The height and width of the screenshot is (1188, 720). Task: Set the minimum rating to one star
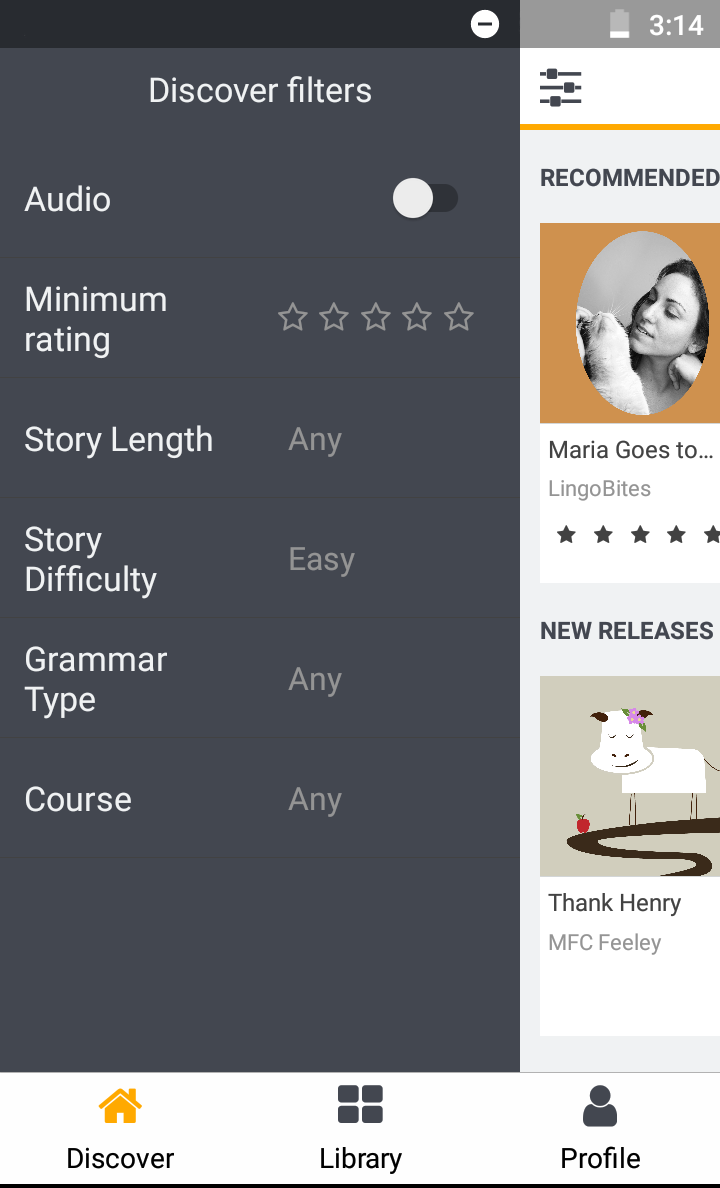[x=293, y=318]
